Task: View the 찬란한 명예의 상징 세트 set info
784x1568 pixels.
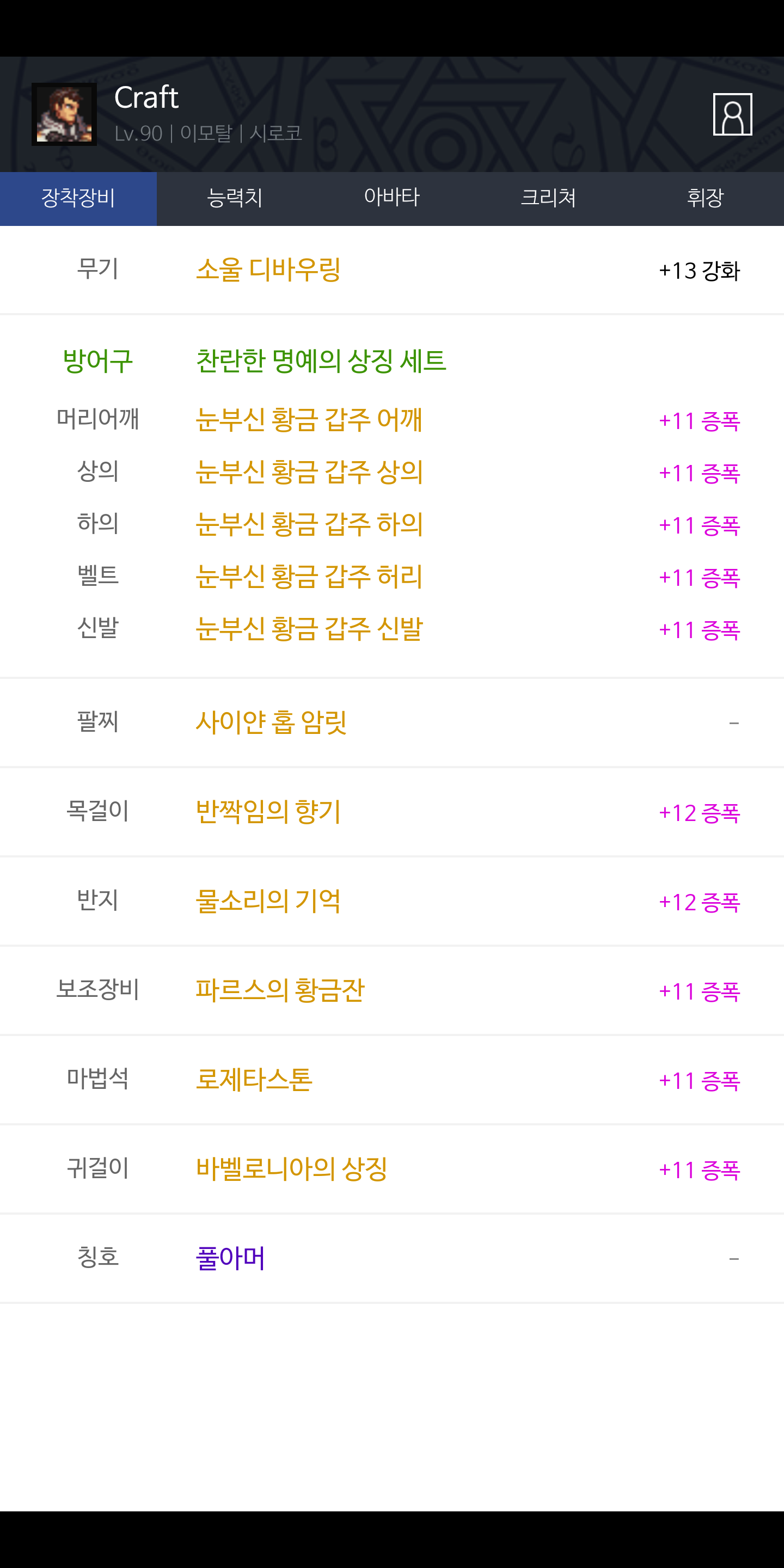Action: click(321, 361)
